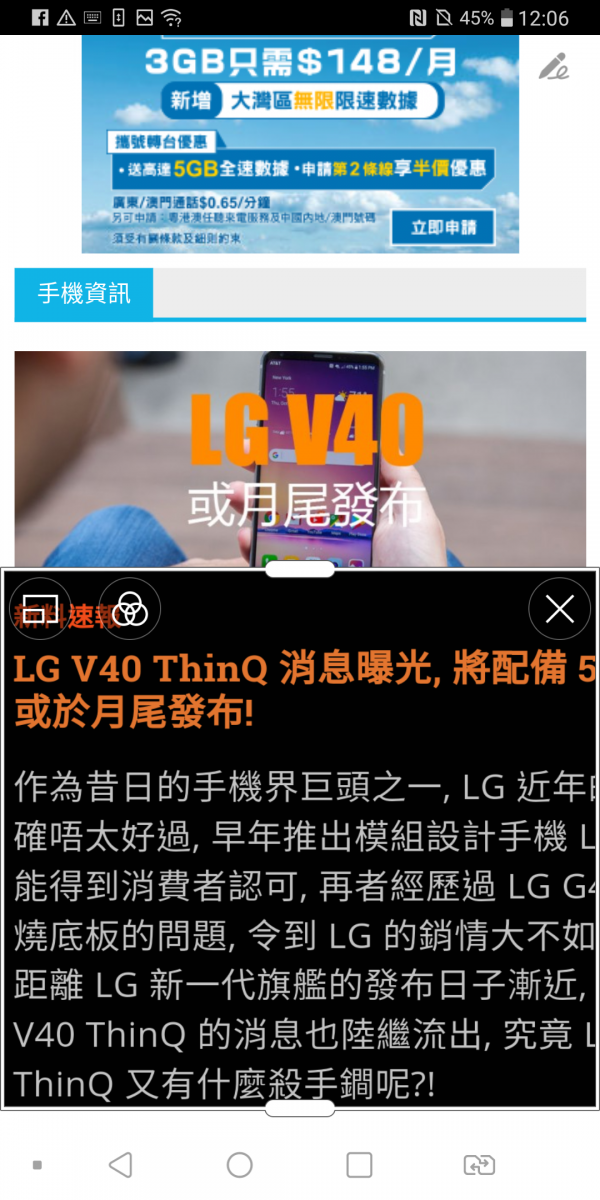Screen dimensions: 600x1200
Task: Go back with the navigation bar
Action: 120,1164
